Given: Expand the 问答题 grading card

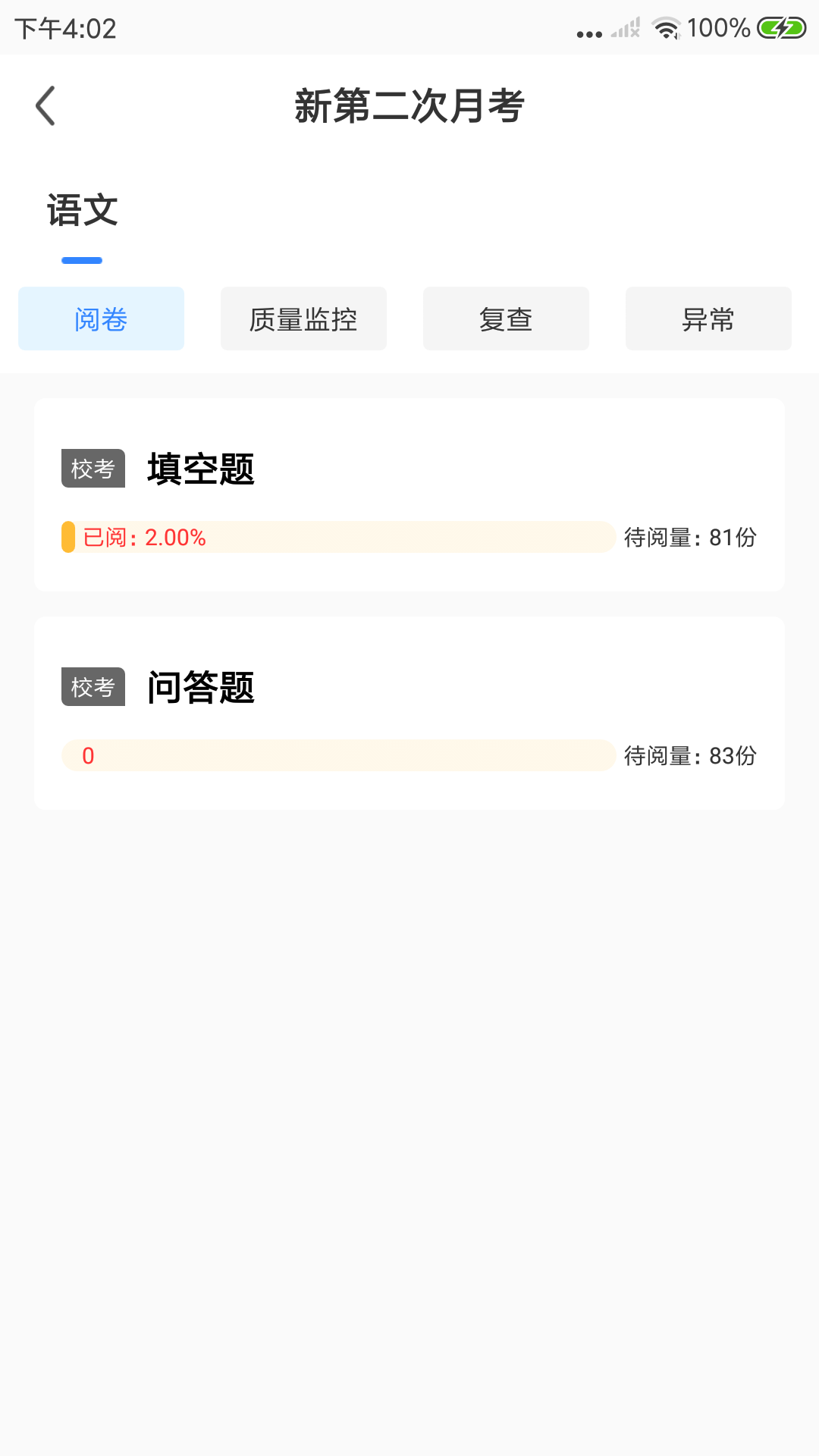Looking at the screenshot, I should 409,713.
